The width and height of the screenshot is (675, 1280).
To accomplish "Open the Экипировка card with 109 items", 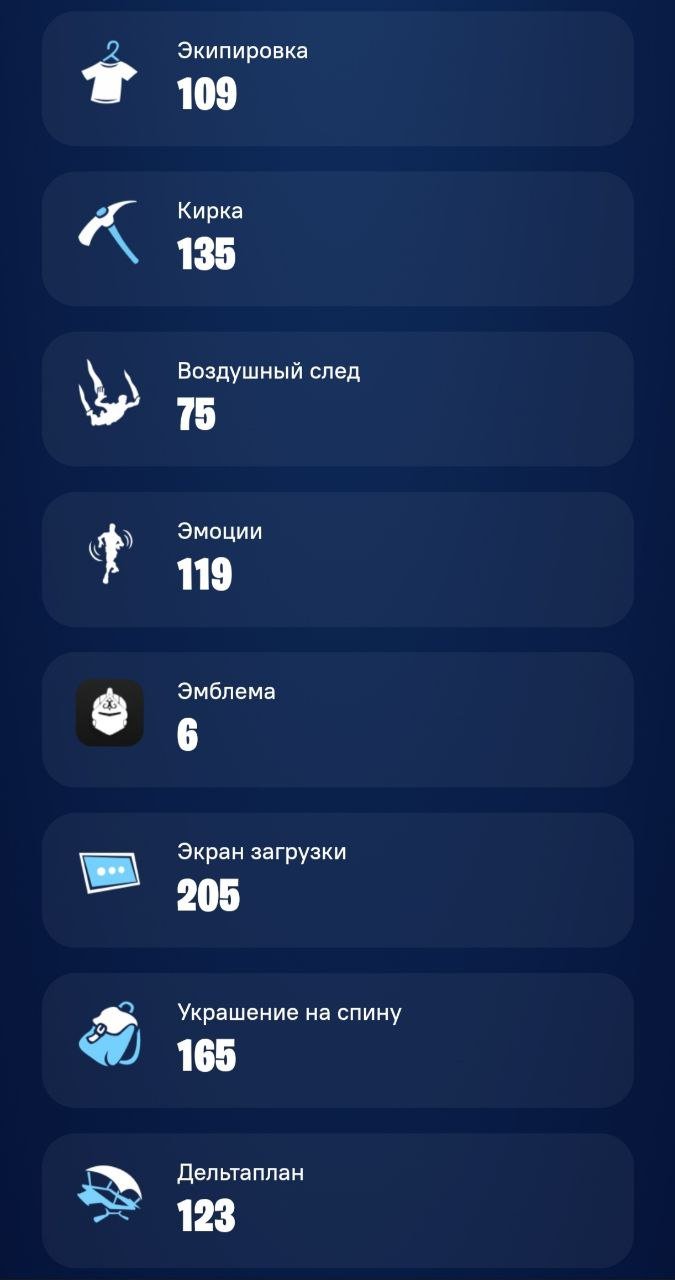I will [x=337, y=78].
